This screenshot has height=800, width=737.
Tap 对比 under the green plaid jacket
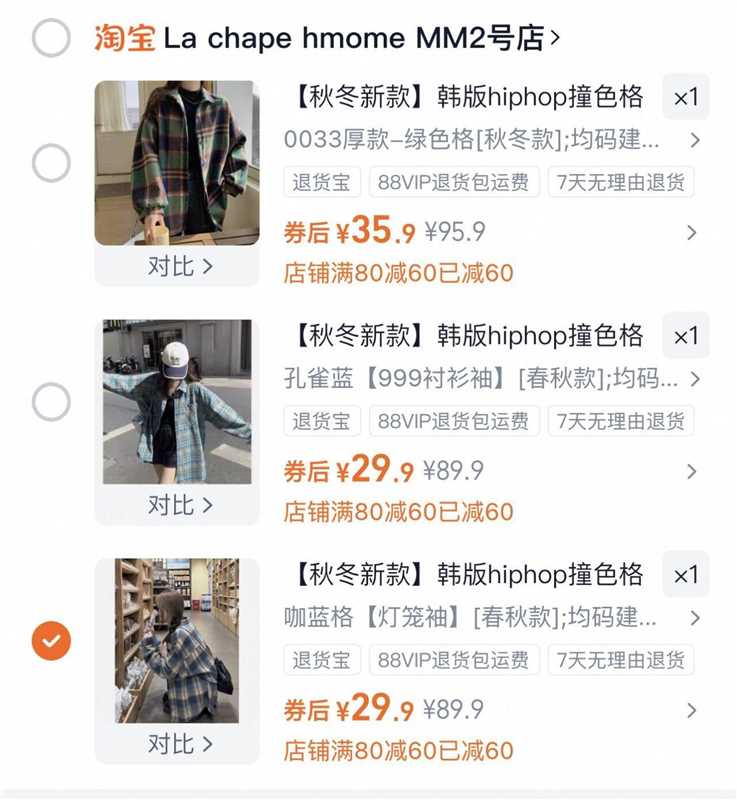coord(180,267)
